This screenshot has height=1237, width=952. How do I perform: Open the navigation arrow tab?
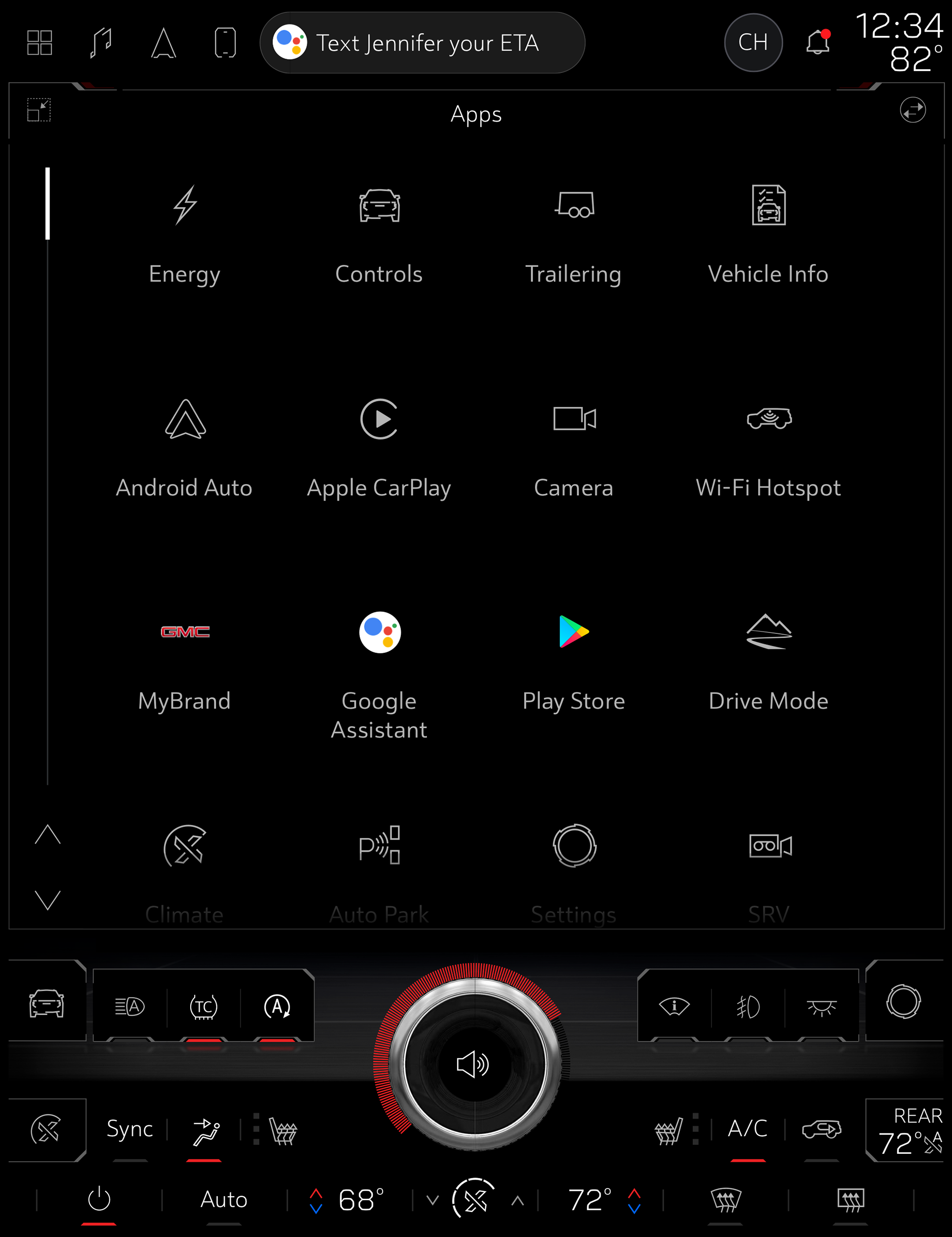coord(164,43)
